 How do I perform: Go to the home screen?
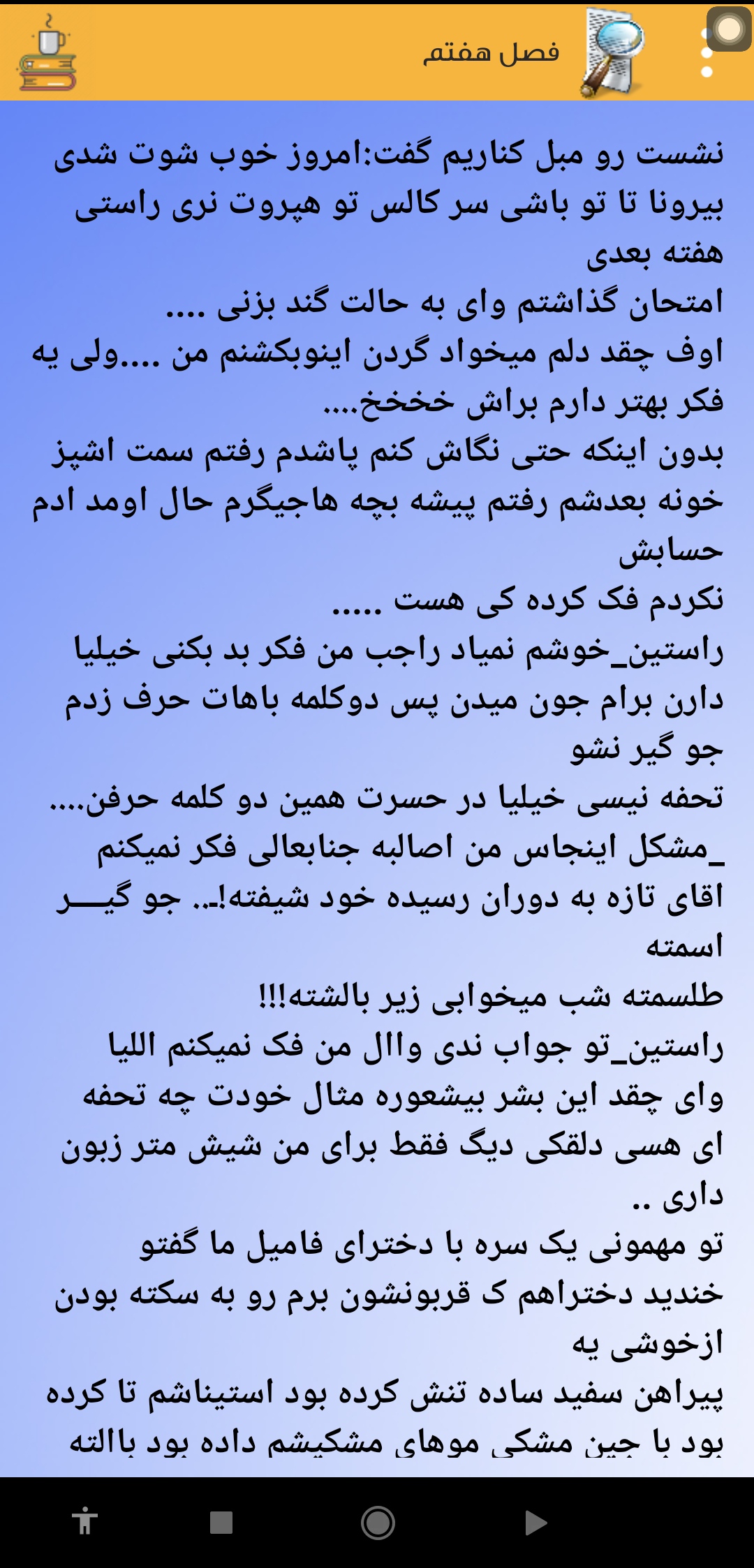pos(378,1523)
